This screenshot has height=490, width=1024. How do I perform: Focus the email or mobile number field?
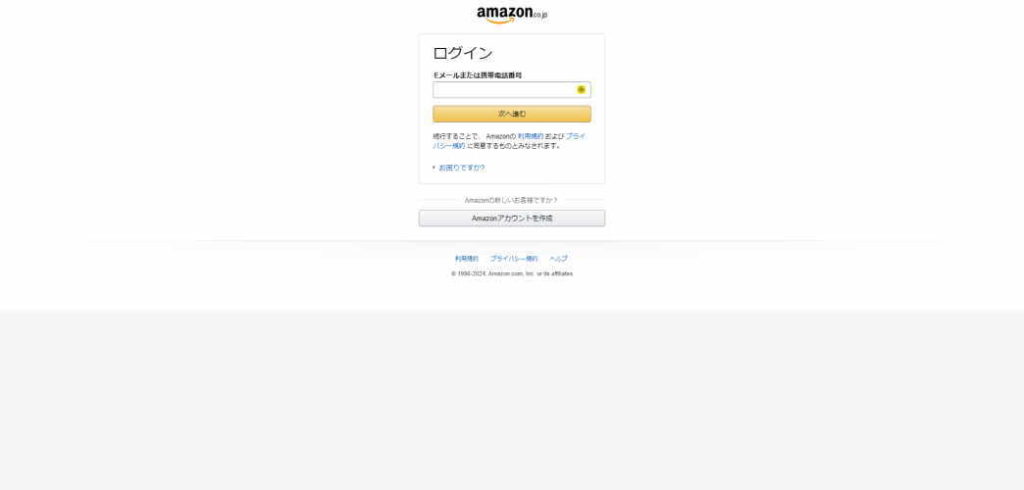505,90
